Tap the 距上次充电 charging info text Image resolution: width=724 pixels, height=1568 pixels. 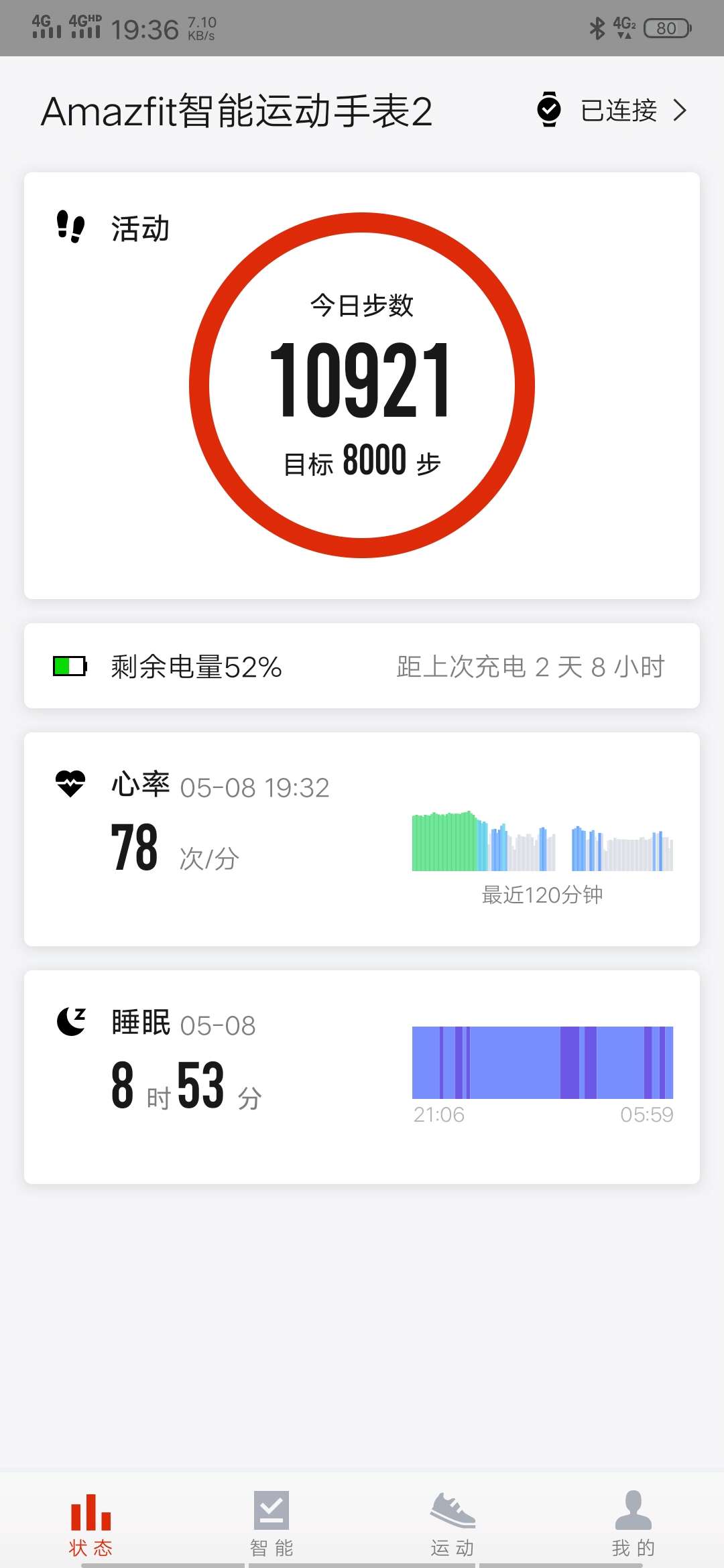[x=530, y=666]
